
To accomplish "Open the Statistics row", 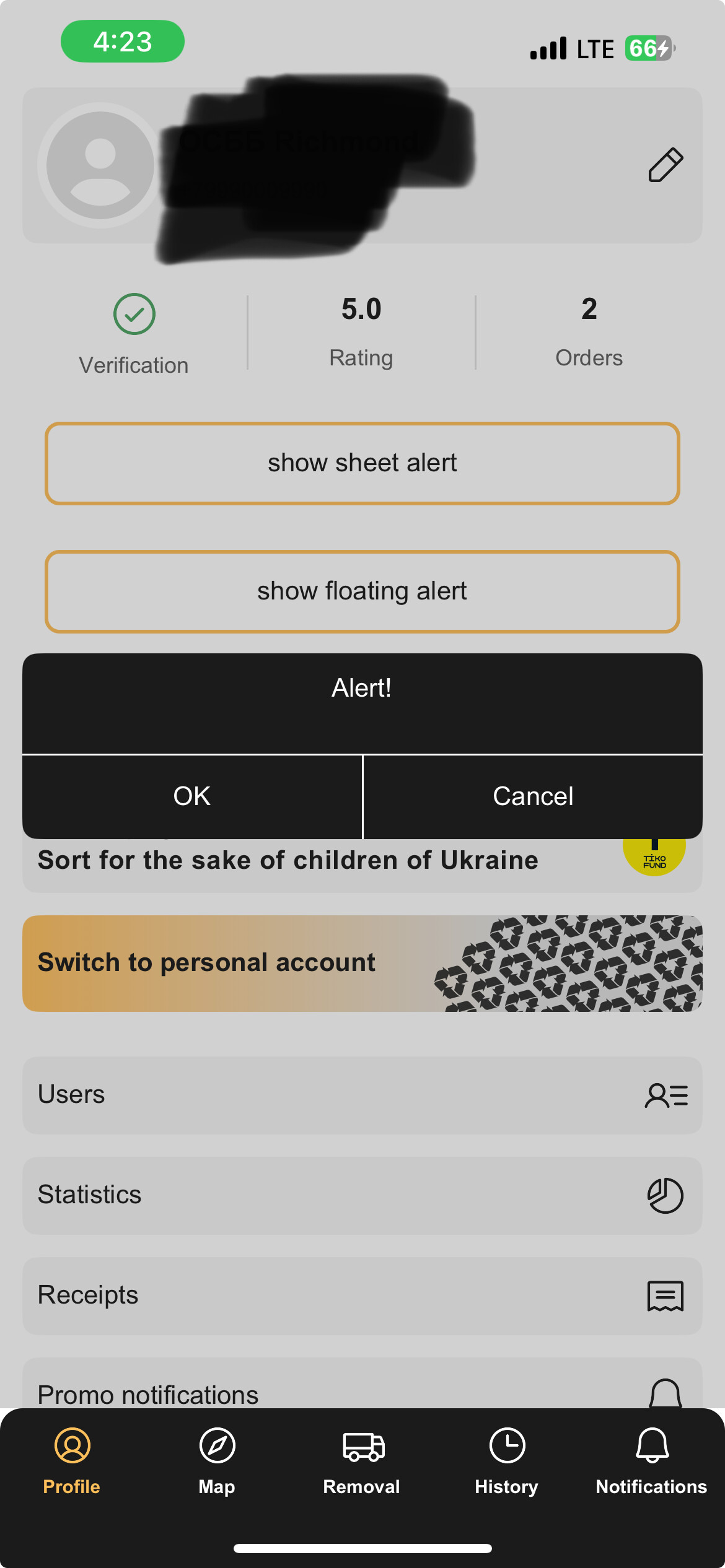I will pos(362,1195).
